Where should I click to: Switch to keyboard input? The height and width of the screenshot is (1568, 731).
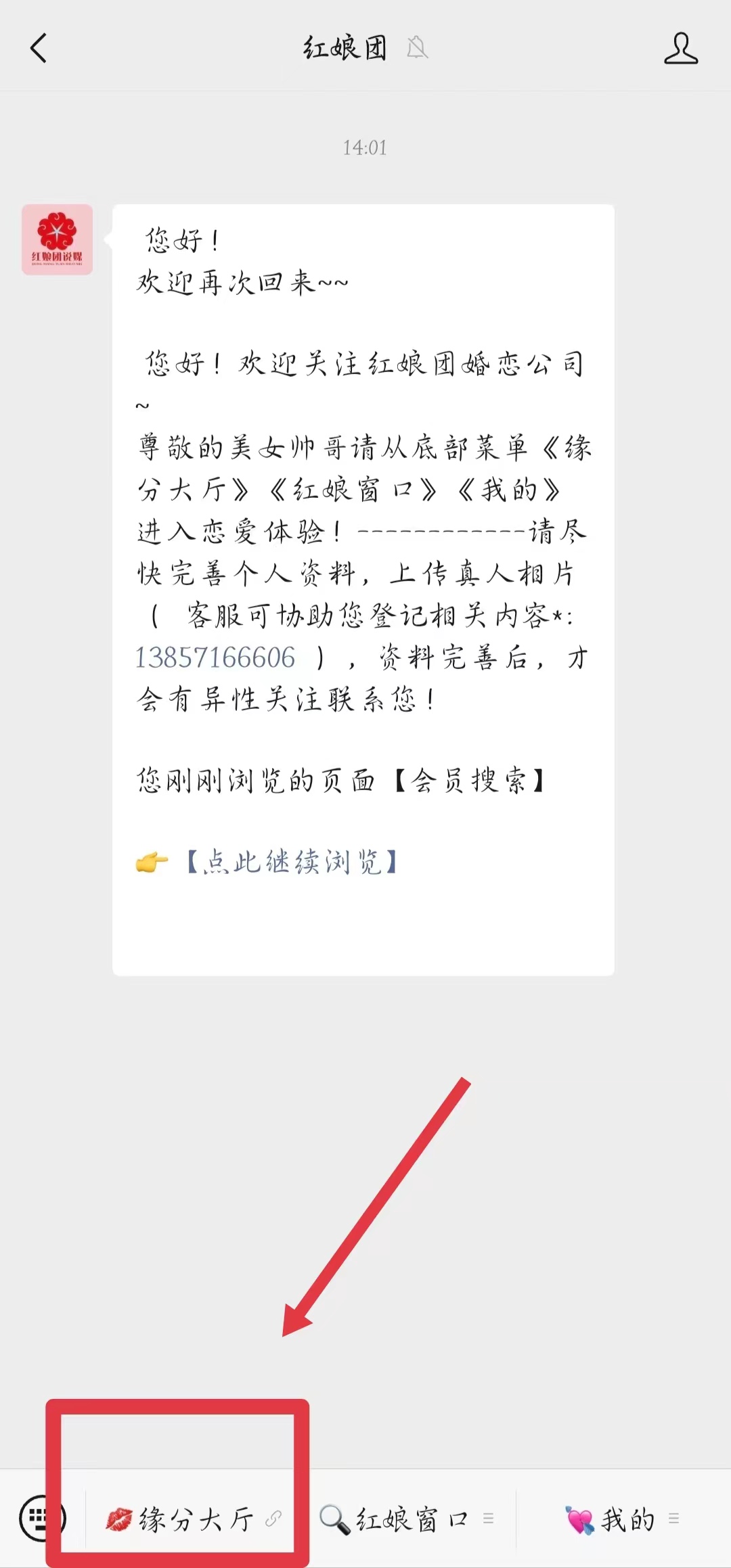(x=41, y=1519)
